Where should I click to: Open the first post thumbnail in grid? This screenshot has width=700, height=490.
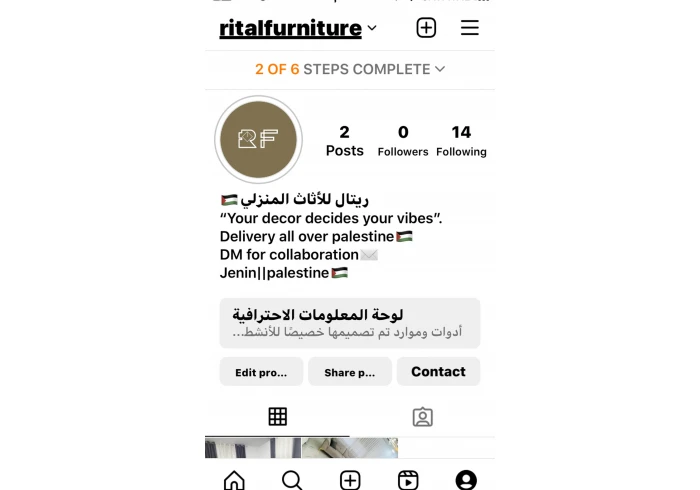[x=252, y=448]
